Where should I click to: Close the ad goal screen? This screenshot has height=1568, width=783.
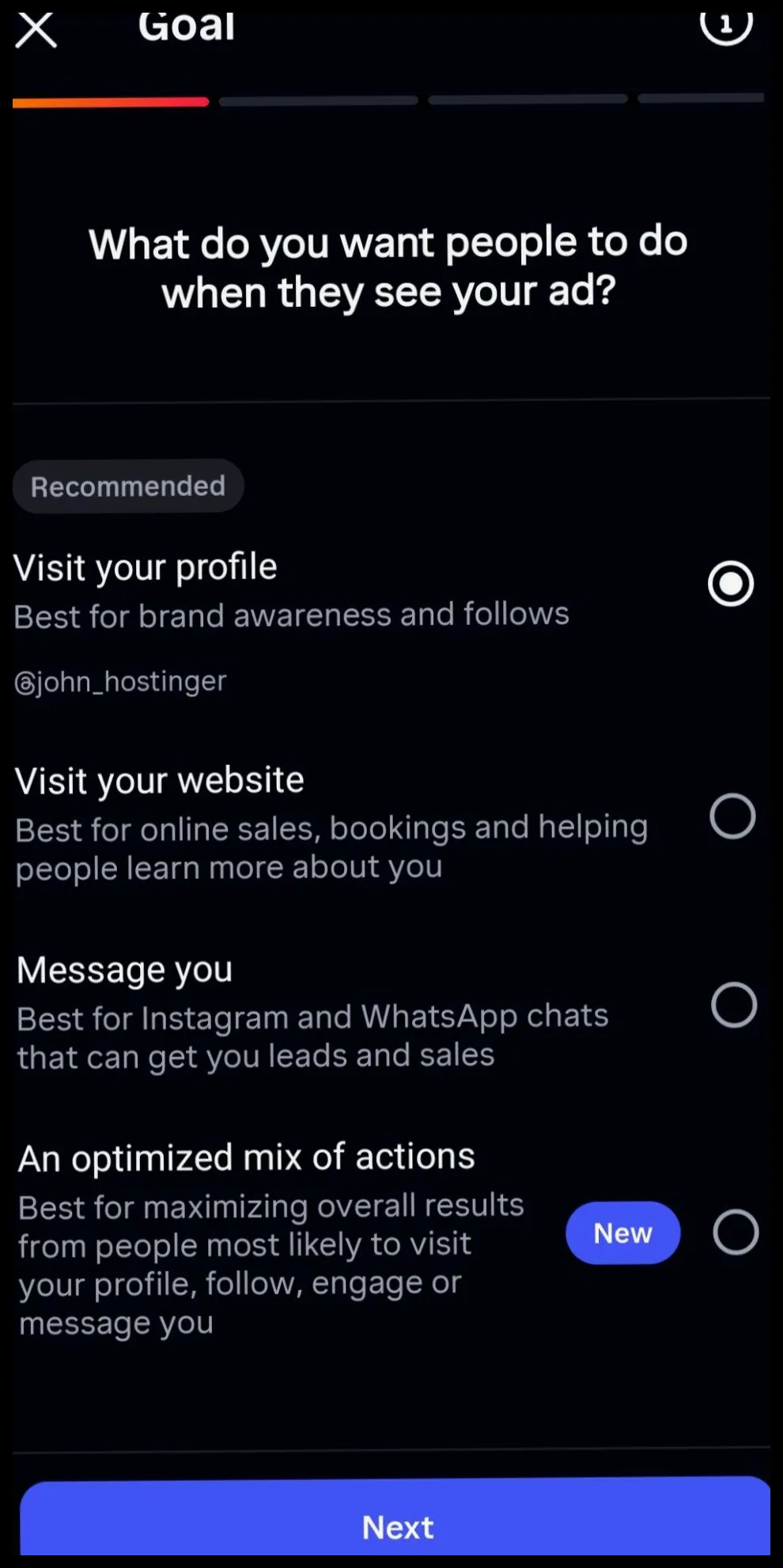(36, 30)
